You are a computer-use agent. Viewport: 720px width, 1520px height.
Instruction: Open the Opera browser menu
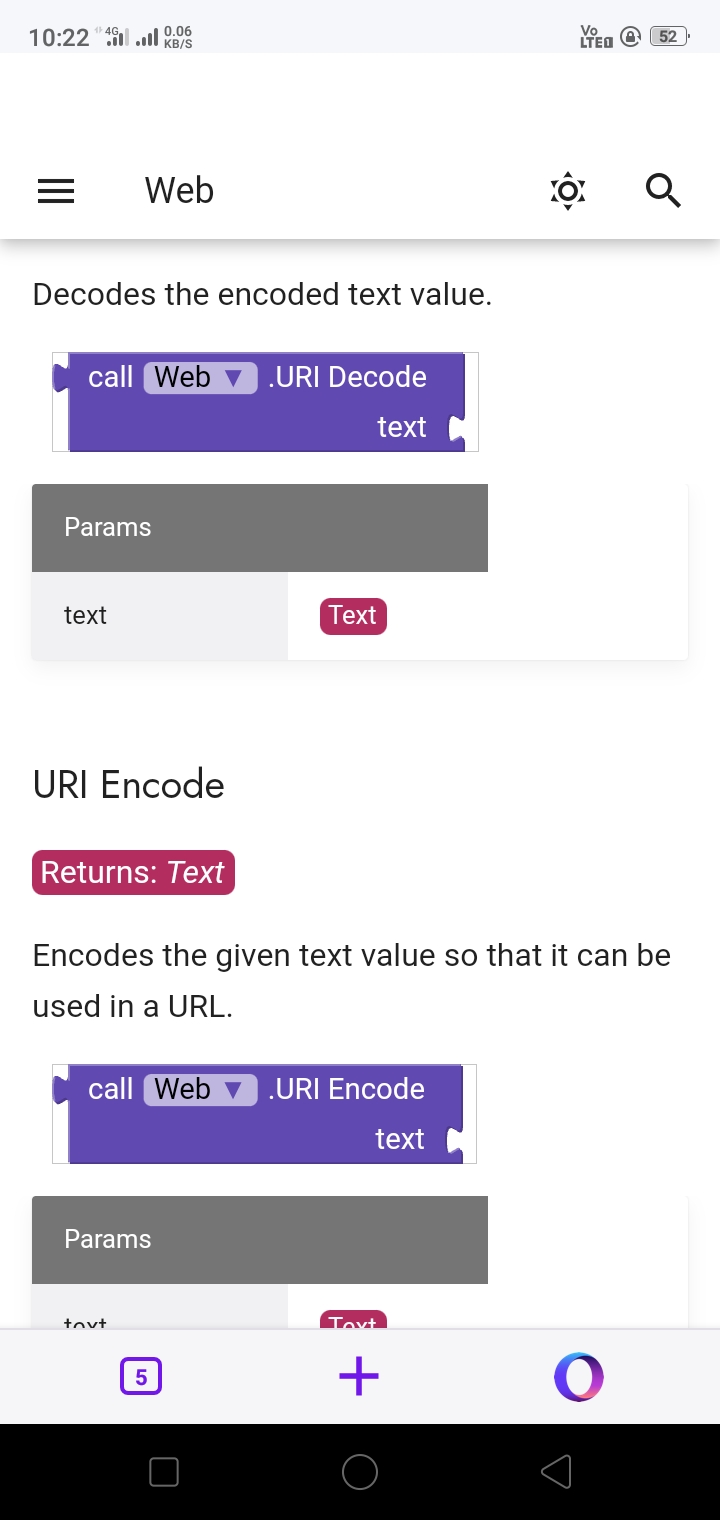click(x=579, y=1377)
